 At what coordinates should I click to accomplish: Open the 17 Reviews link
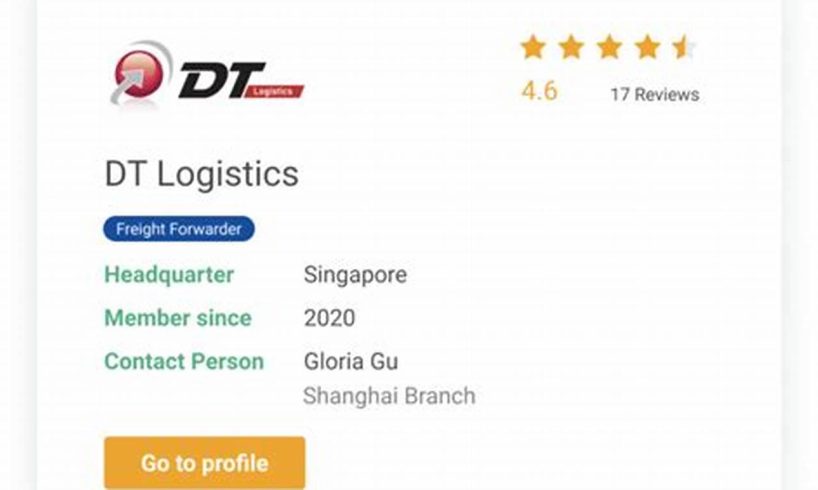[654, 95]
